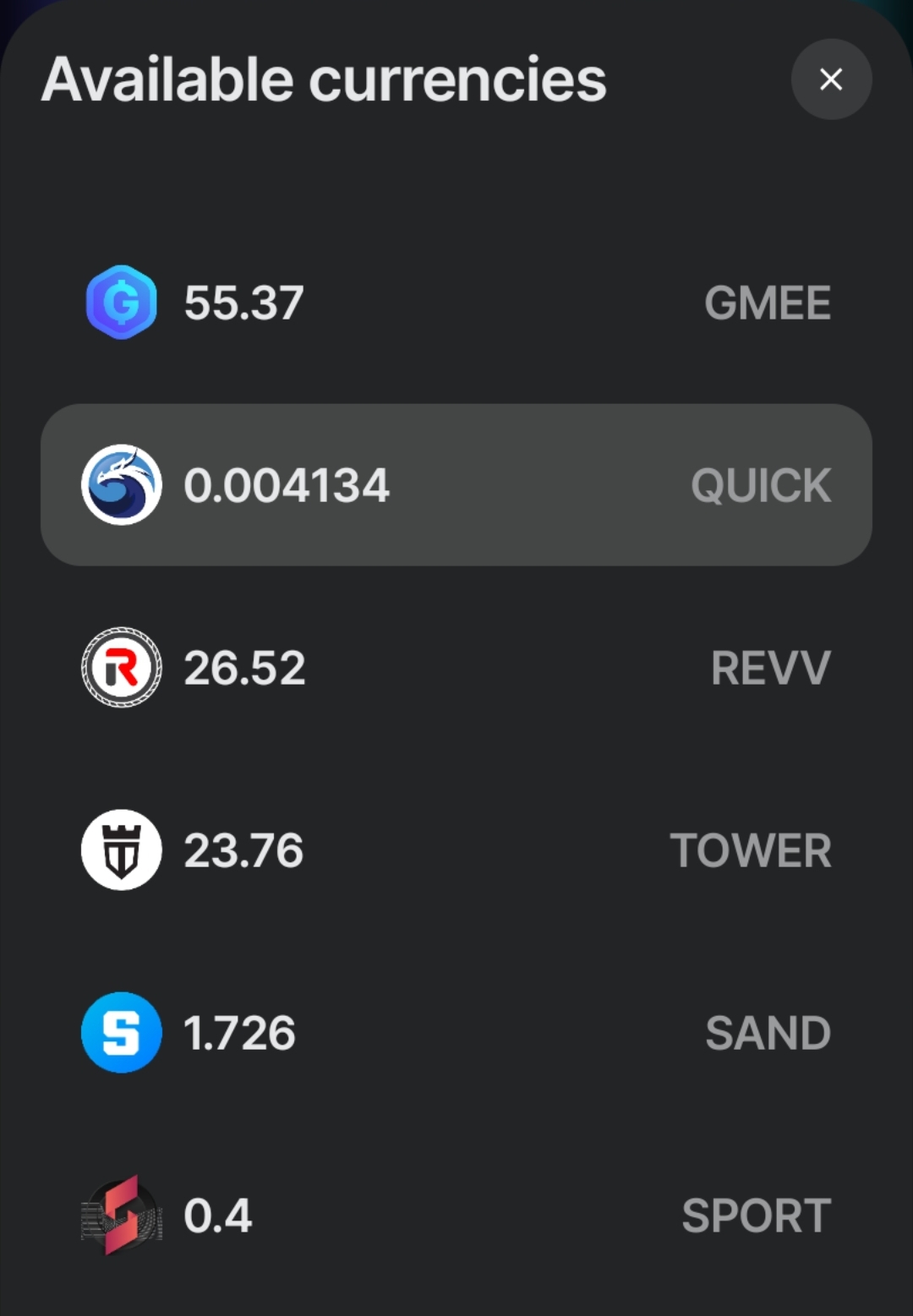This screenshot has width=913, height=1316.
Task: Tap the SAND currency option
Action: pos(456,1033)
